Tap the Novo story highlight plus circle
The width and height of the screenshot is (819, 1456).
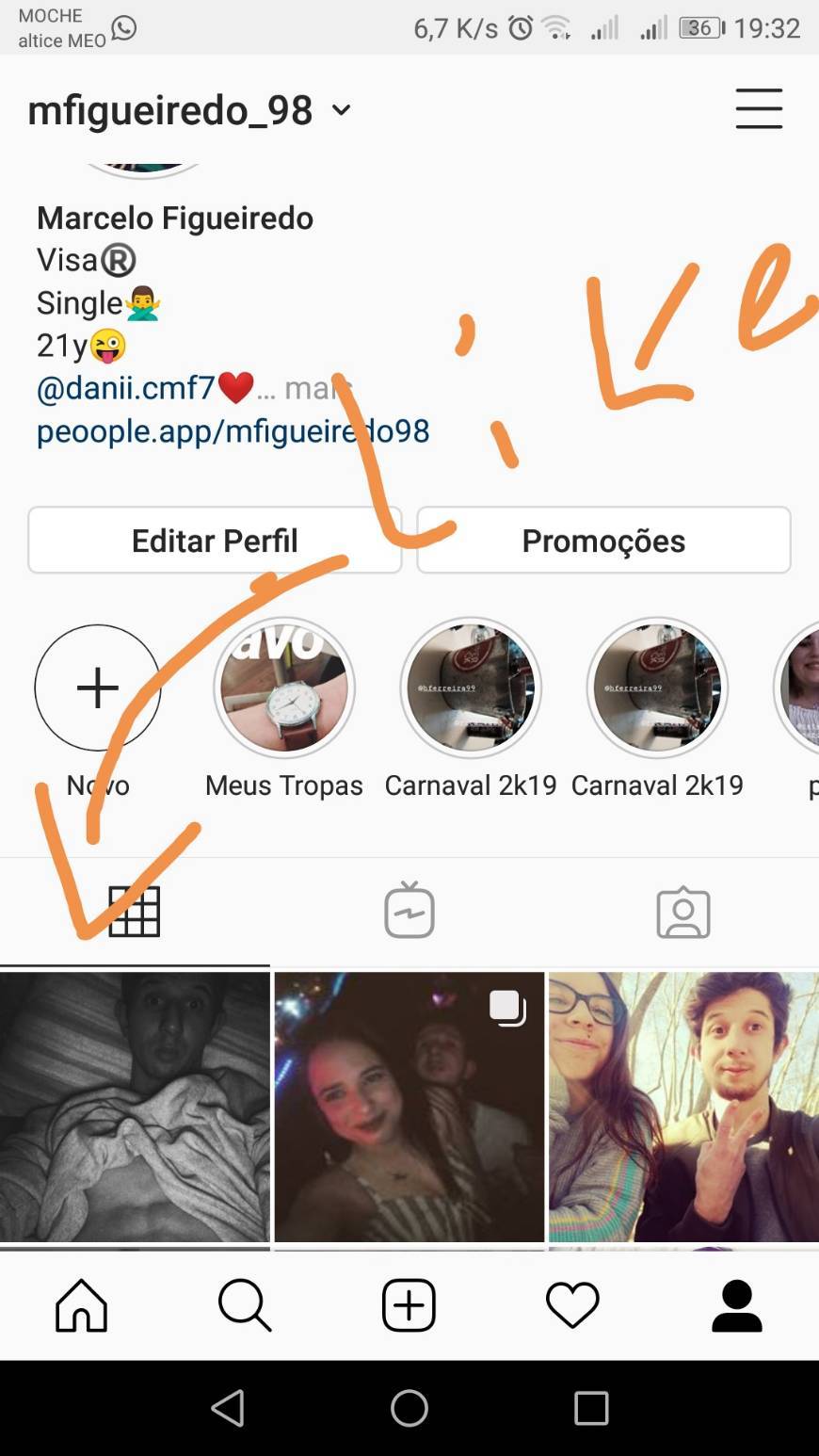click(x=97, y=688)
